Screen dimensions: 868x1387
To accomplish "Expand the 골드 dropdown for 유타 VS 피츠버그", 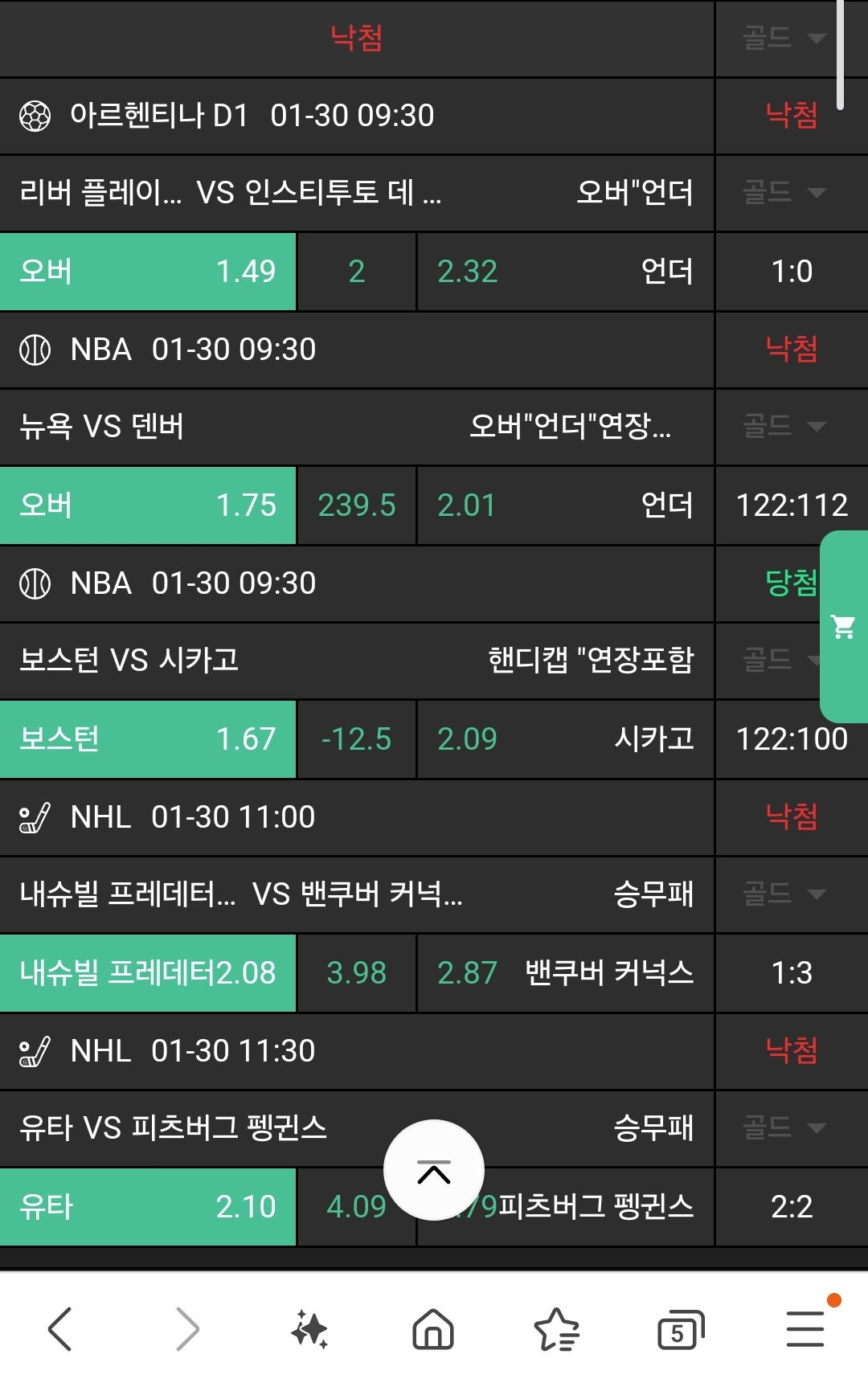I will [x=784, y=1127].
